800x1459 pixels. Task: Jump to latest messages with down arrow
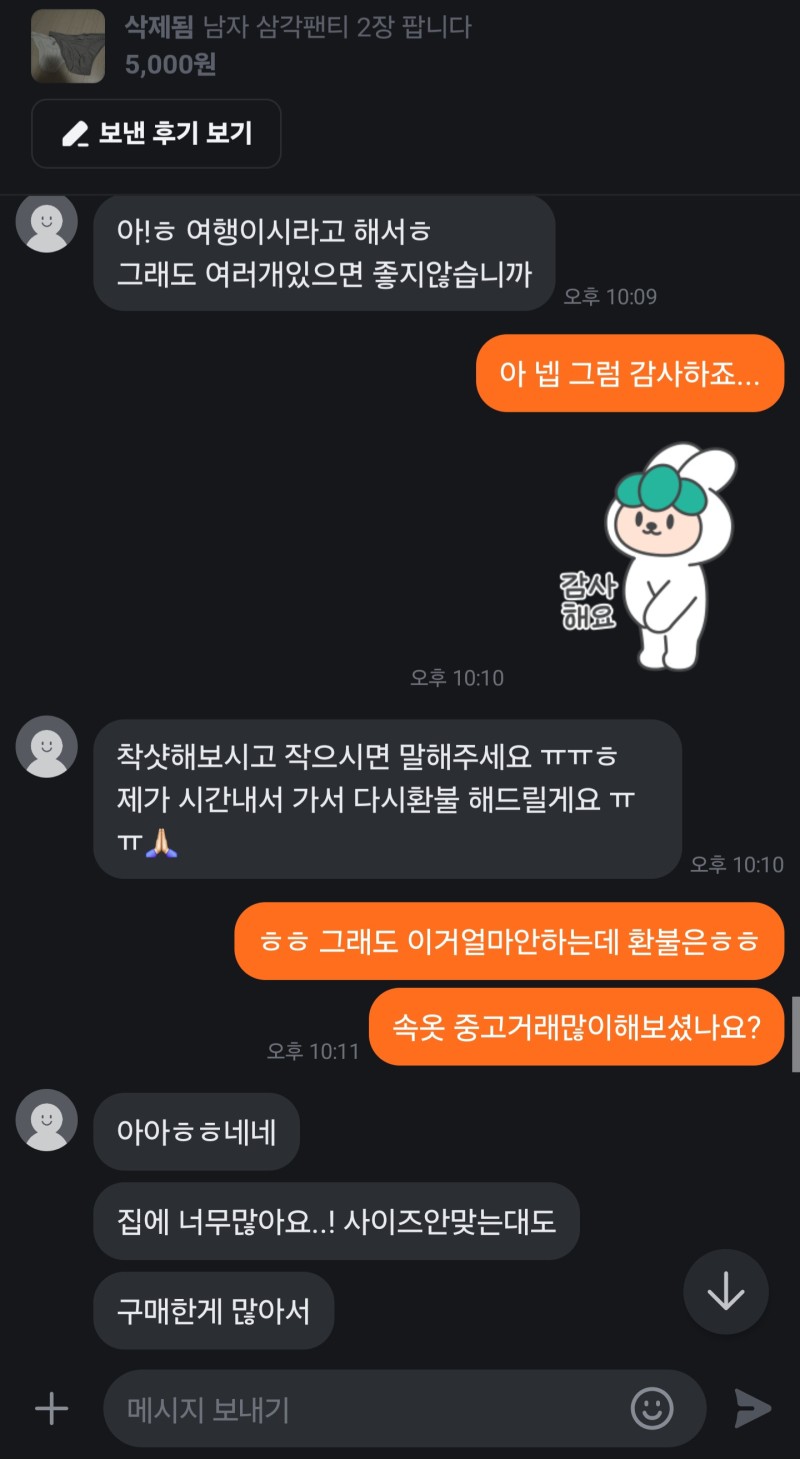coord(726,1292)
